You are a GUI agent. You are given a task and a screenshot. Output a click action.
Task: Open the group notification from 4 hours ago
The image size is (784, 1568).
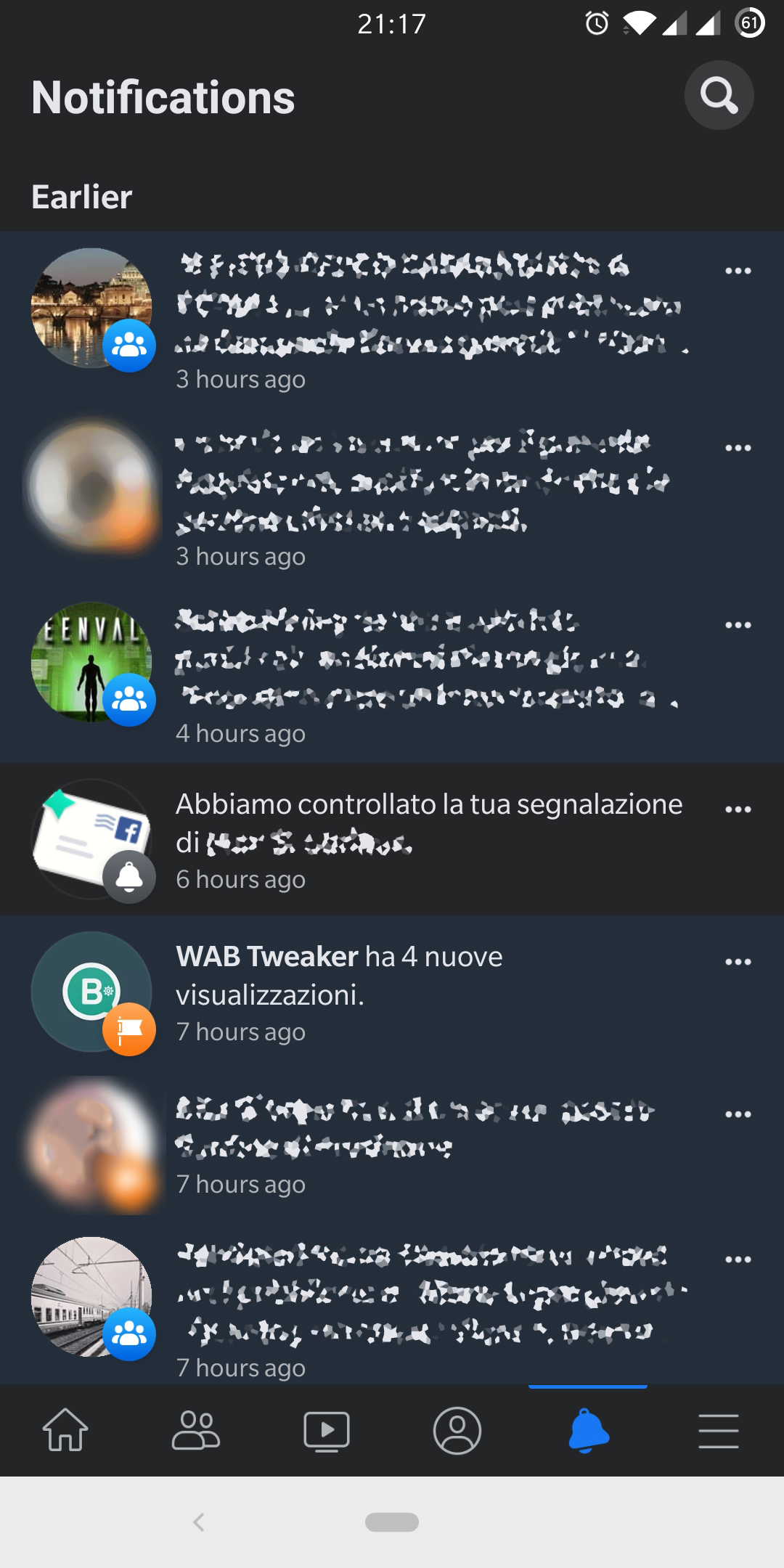point(392,675)
